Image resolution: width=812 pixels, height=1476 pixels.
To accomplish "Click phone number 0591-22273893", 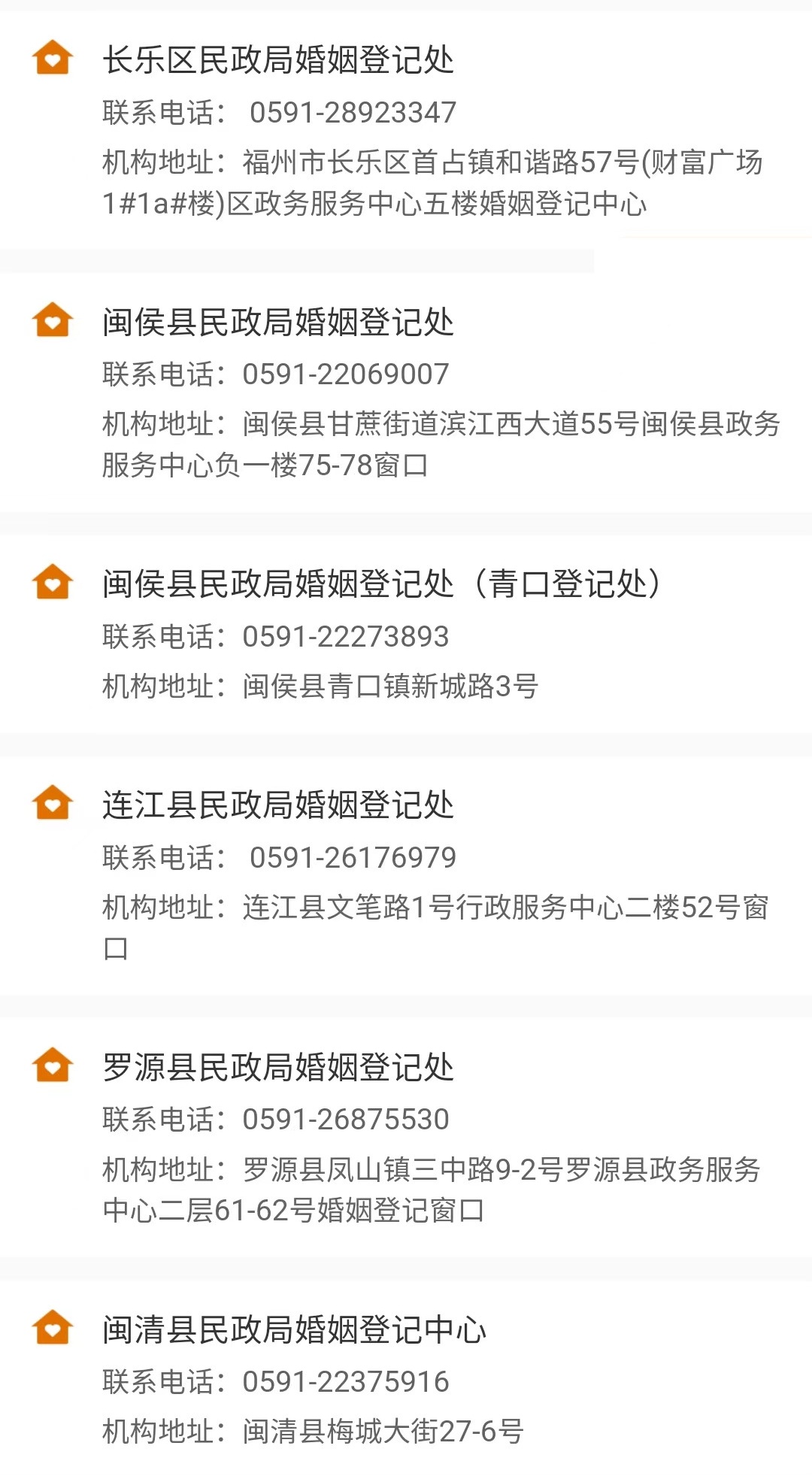I will click(344, 636).
